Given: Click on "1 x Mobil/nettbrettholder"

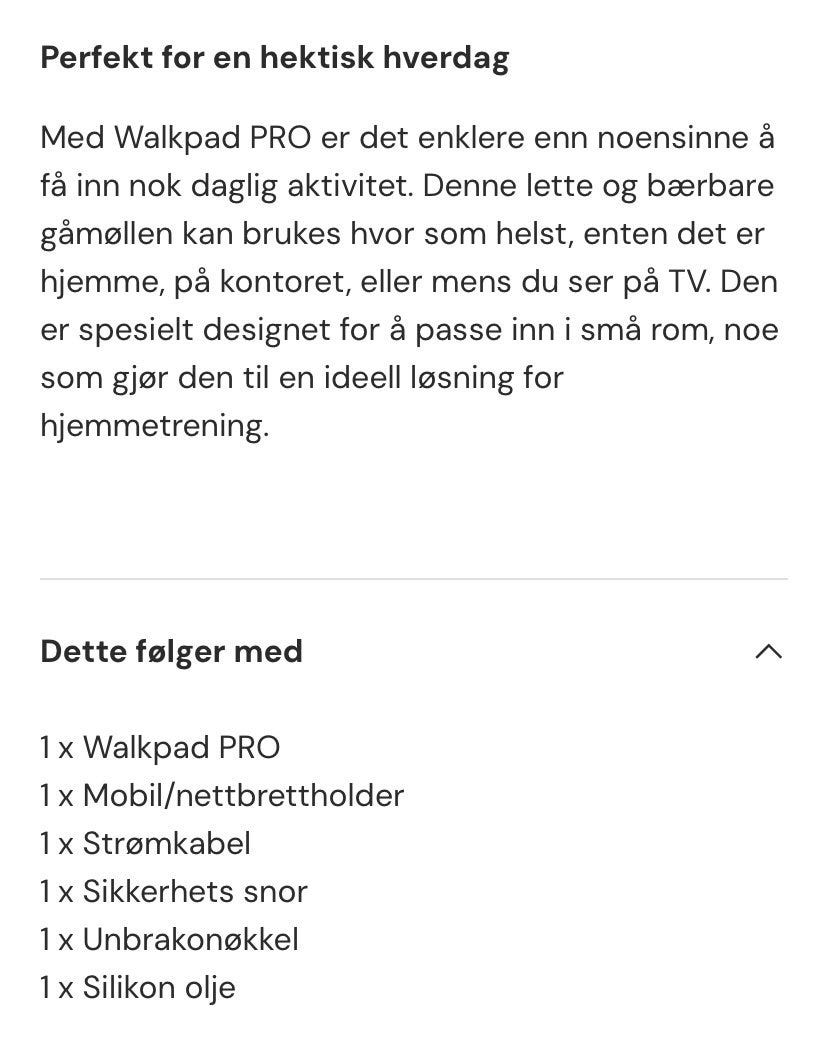Looking at the screenshot, I should coord(221,795).
